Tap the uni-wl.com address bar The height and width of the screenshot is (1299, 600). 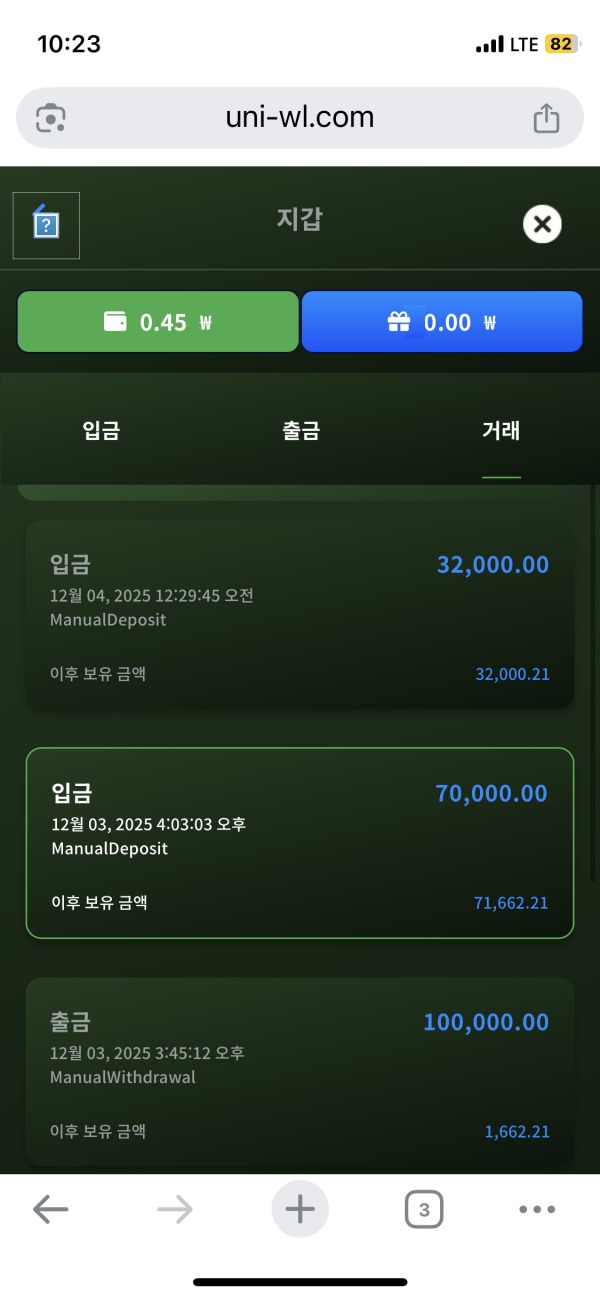click(x=300, y=118)
